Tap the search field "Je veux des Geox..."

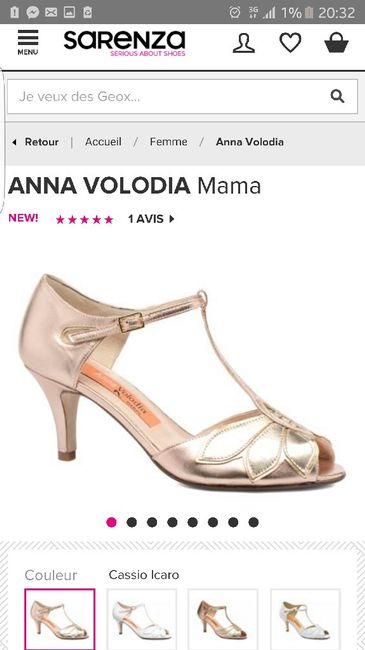pos(182,97)
